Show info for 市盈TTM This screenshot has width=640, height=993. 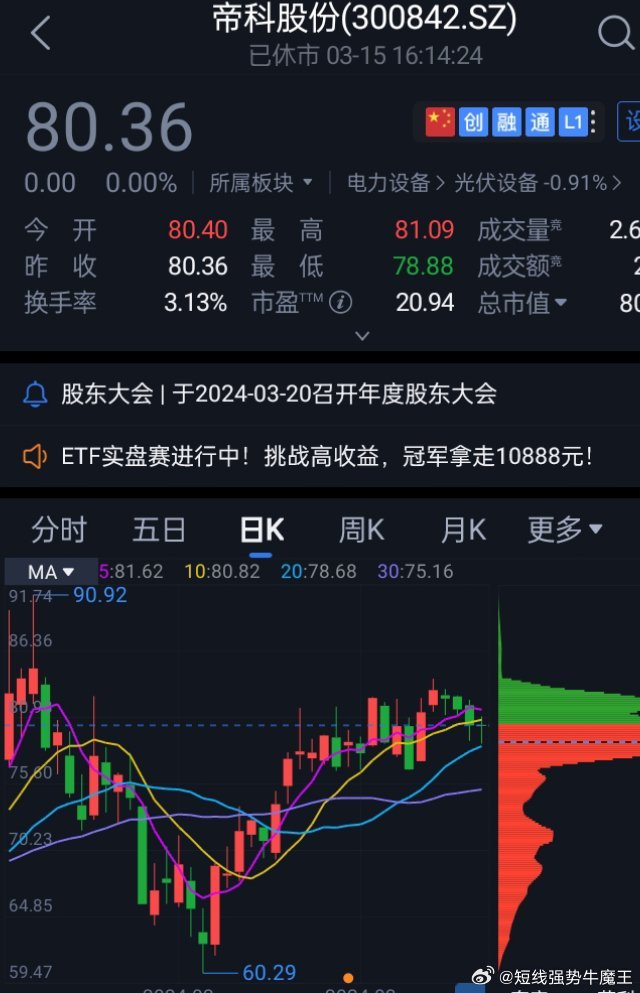pyautogui.click(x=341, y=302)
